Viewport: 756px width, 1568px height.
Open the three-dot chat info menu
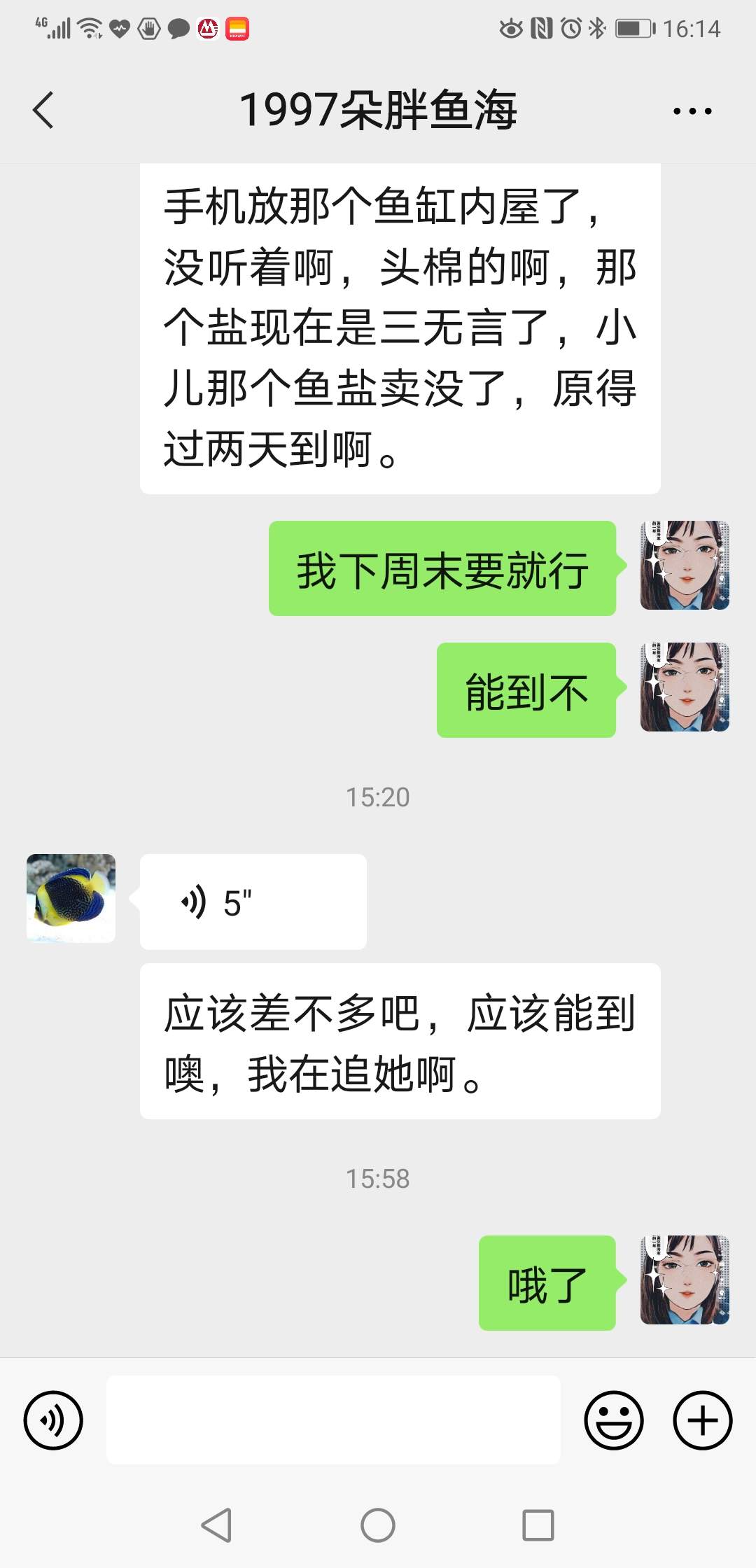click(x=692, y=111)
